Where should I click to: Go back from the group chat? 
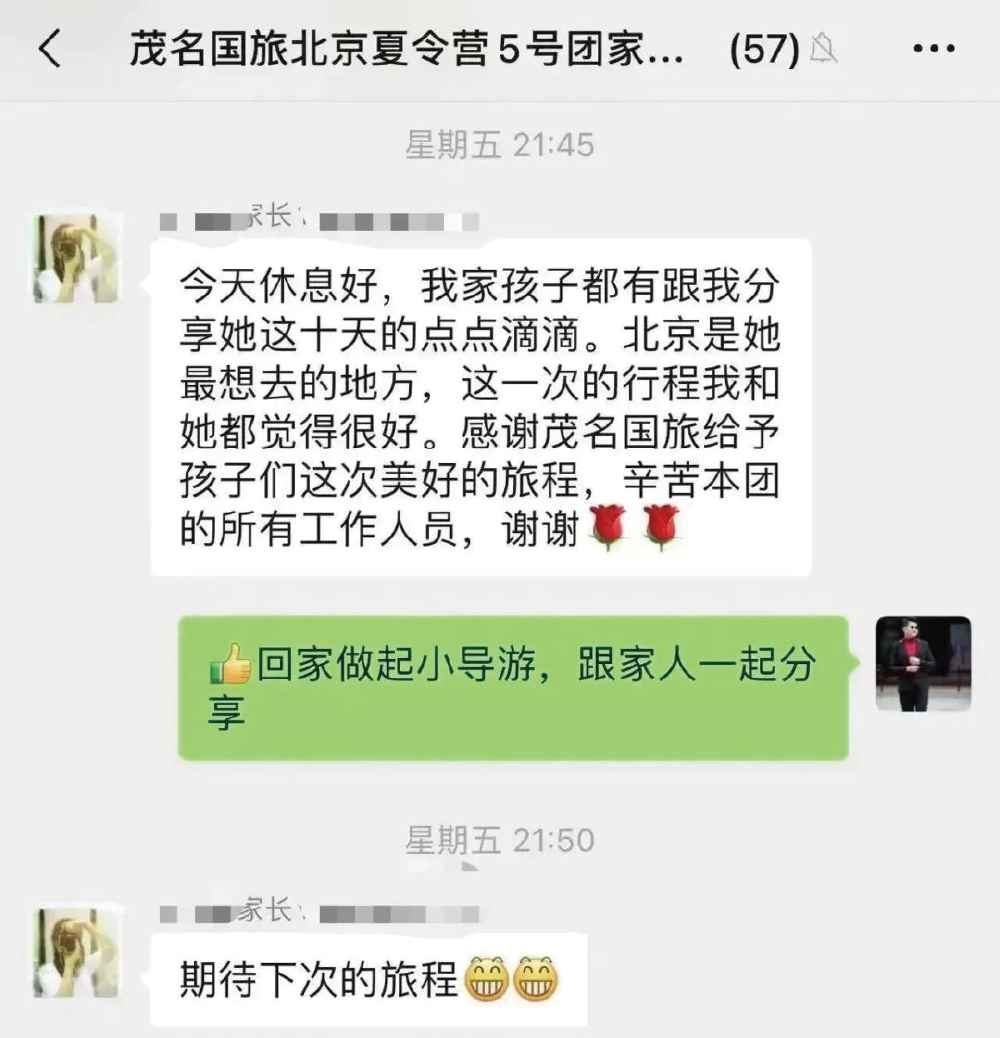[x=50, y=49]
